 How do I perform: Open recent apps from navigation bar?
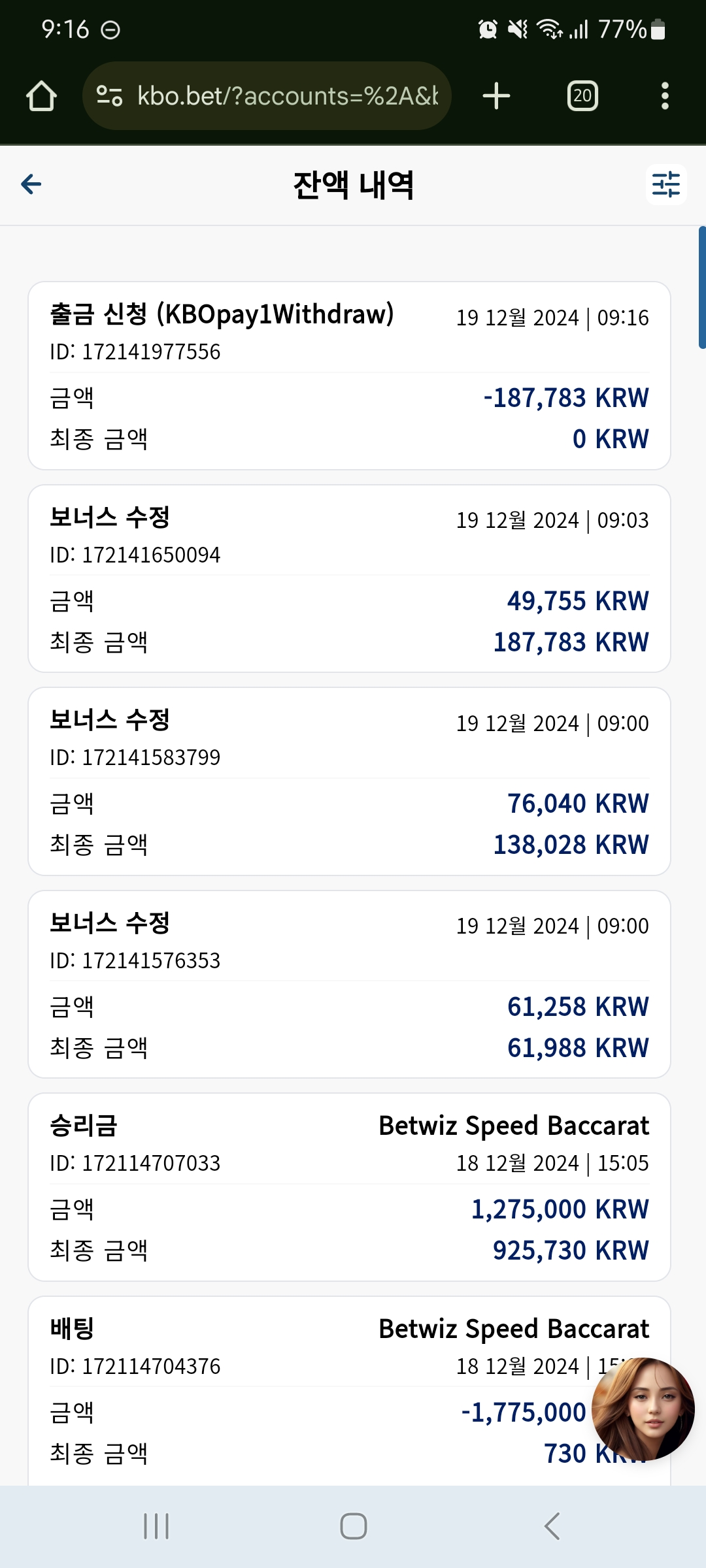tap(156, 1526)
